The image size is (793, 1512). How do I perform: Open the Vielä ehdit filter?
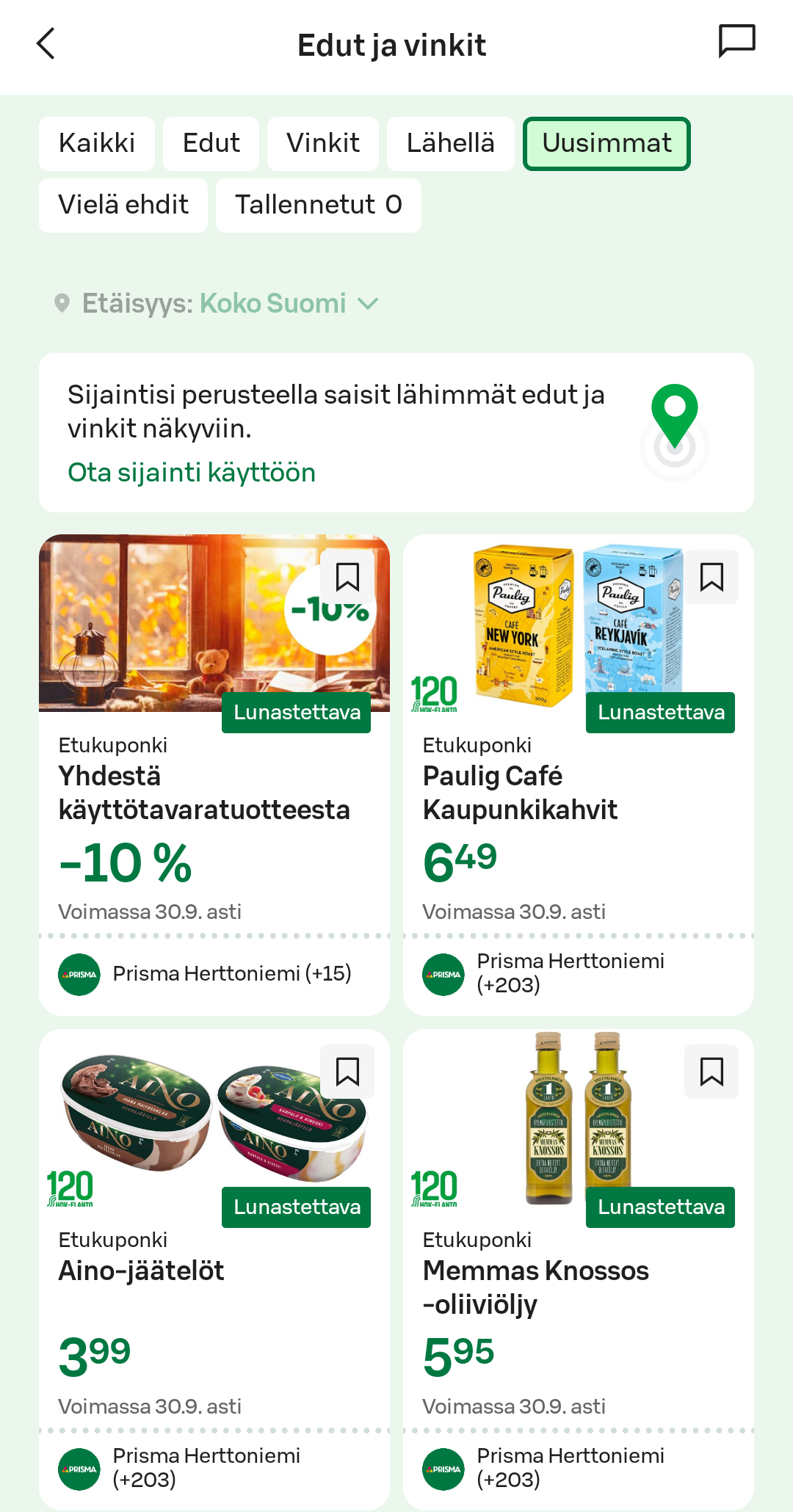coord(123,205)
